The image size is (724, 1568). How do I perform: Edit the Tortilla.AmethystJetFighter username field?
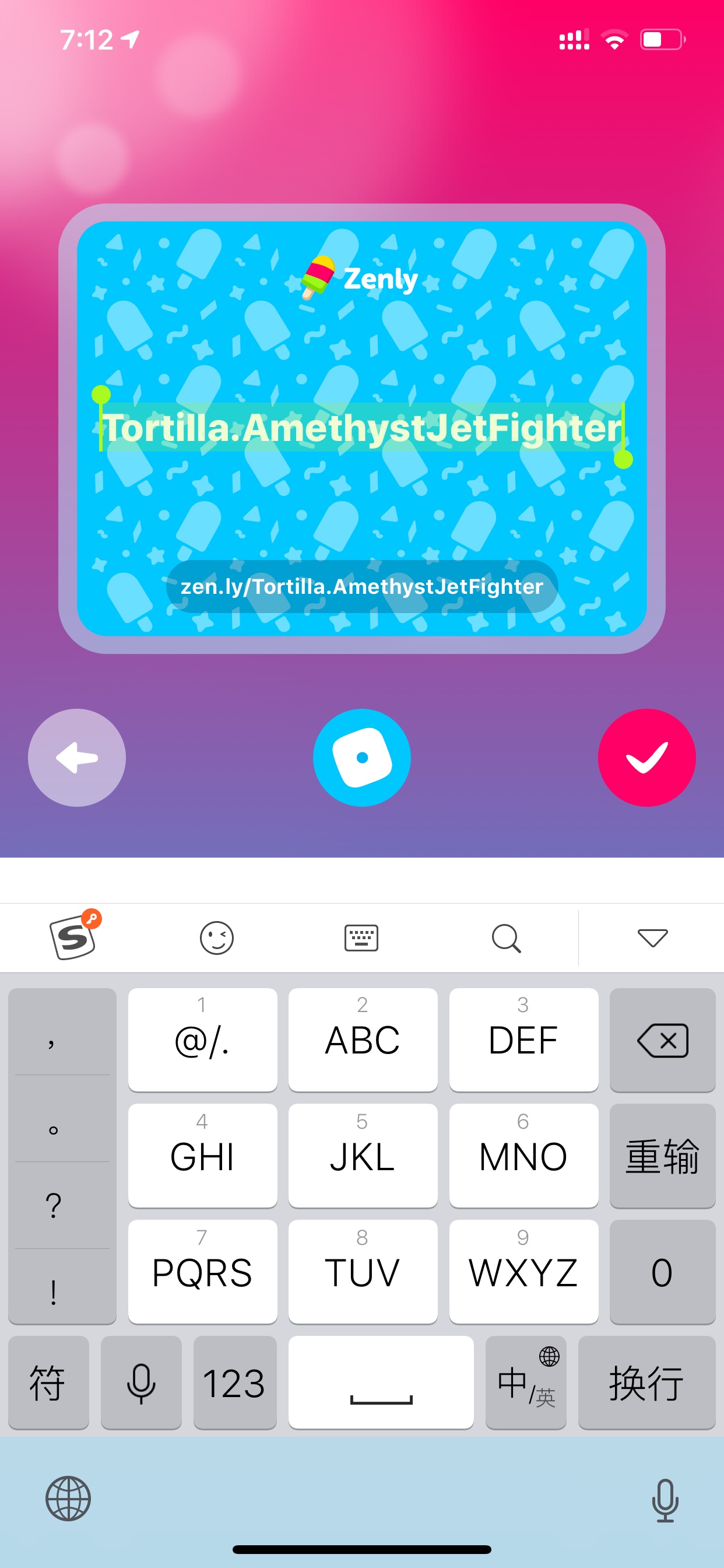click(362, 428)
